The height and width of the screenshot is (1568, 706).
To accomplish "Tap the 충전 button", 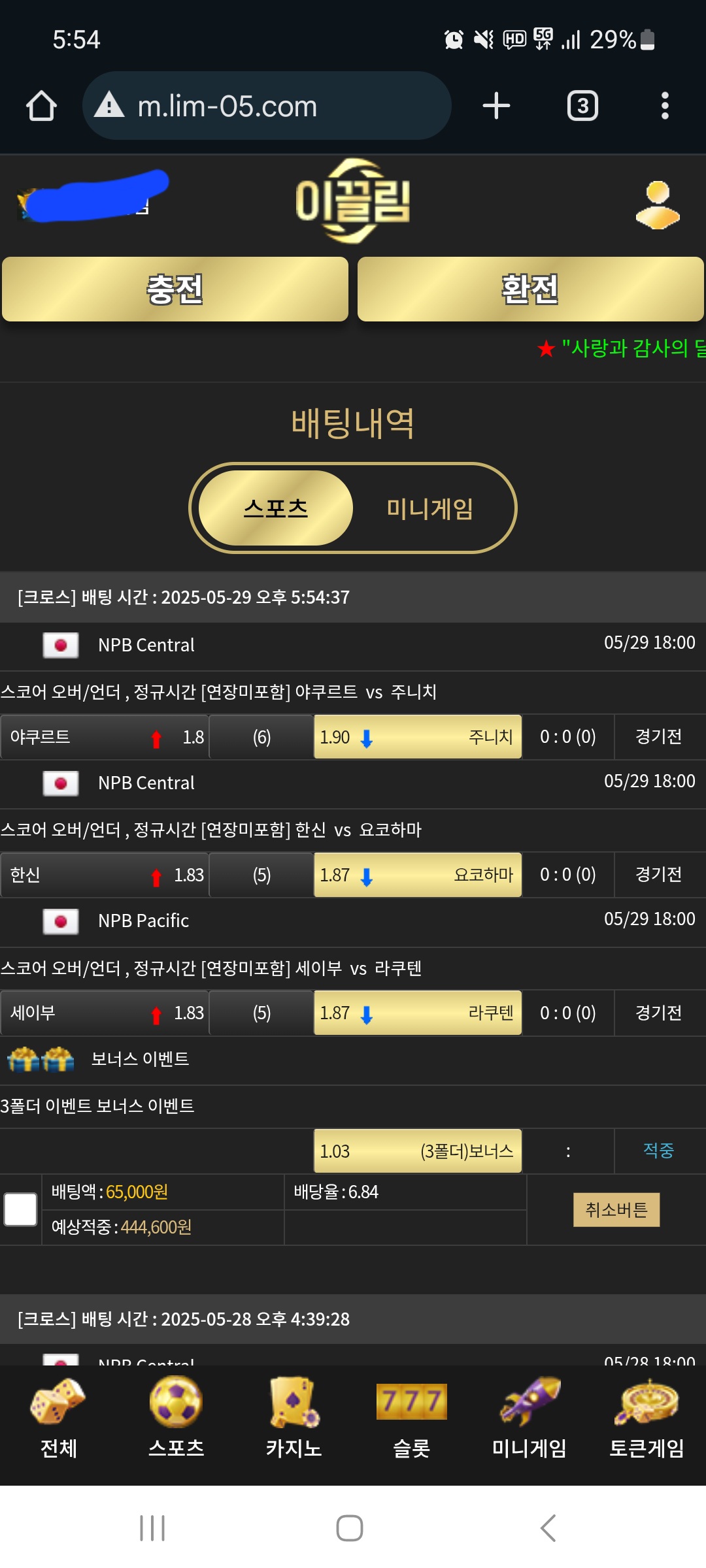I will 175,289.
